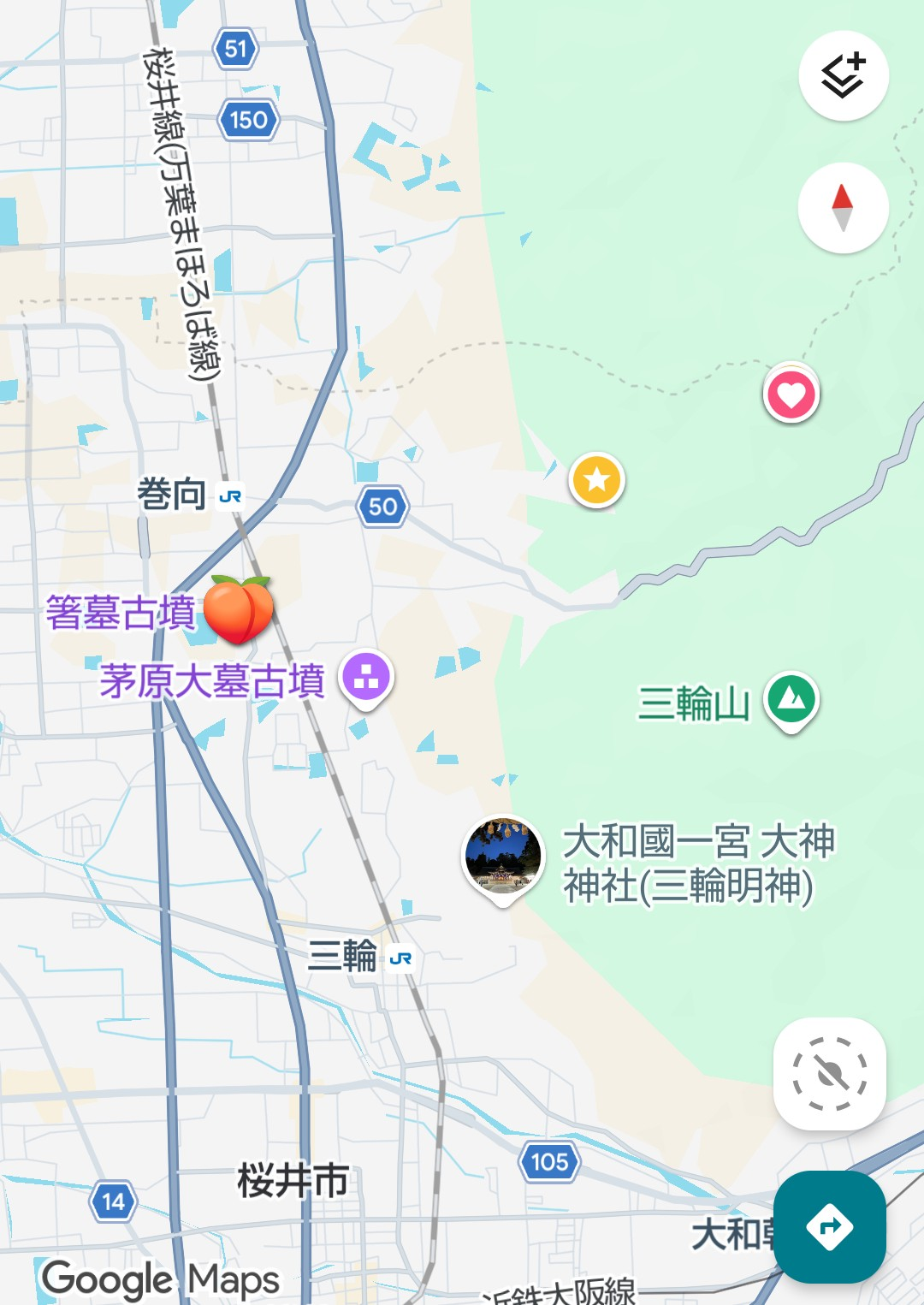Viewport: 924px width, 1305px height.
Task: Select the 巻向 JR station marker
Action: 230,496
